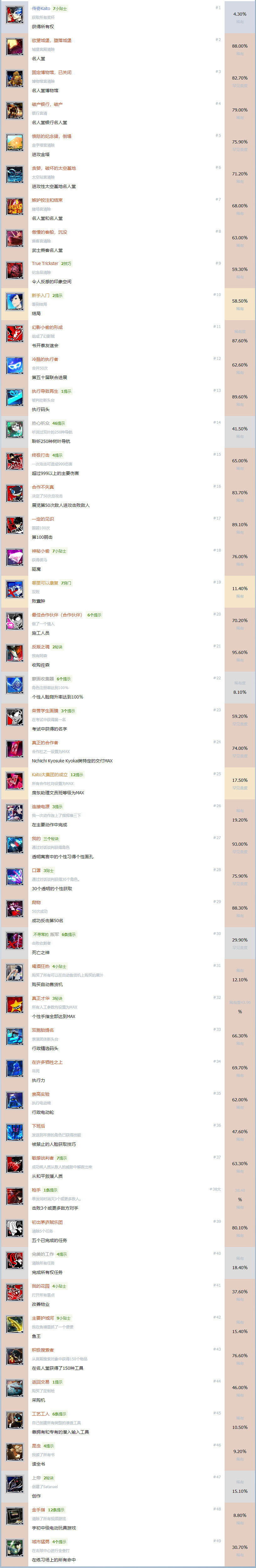The image size is (256, 1568).
Task: Open the 7小贴士 tips for 传密Kaito
Action: (60, 8)
